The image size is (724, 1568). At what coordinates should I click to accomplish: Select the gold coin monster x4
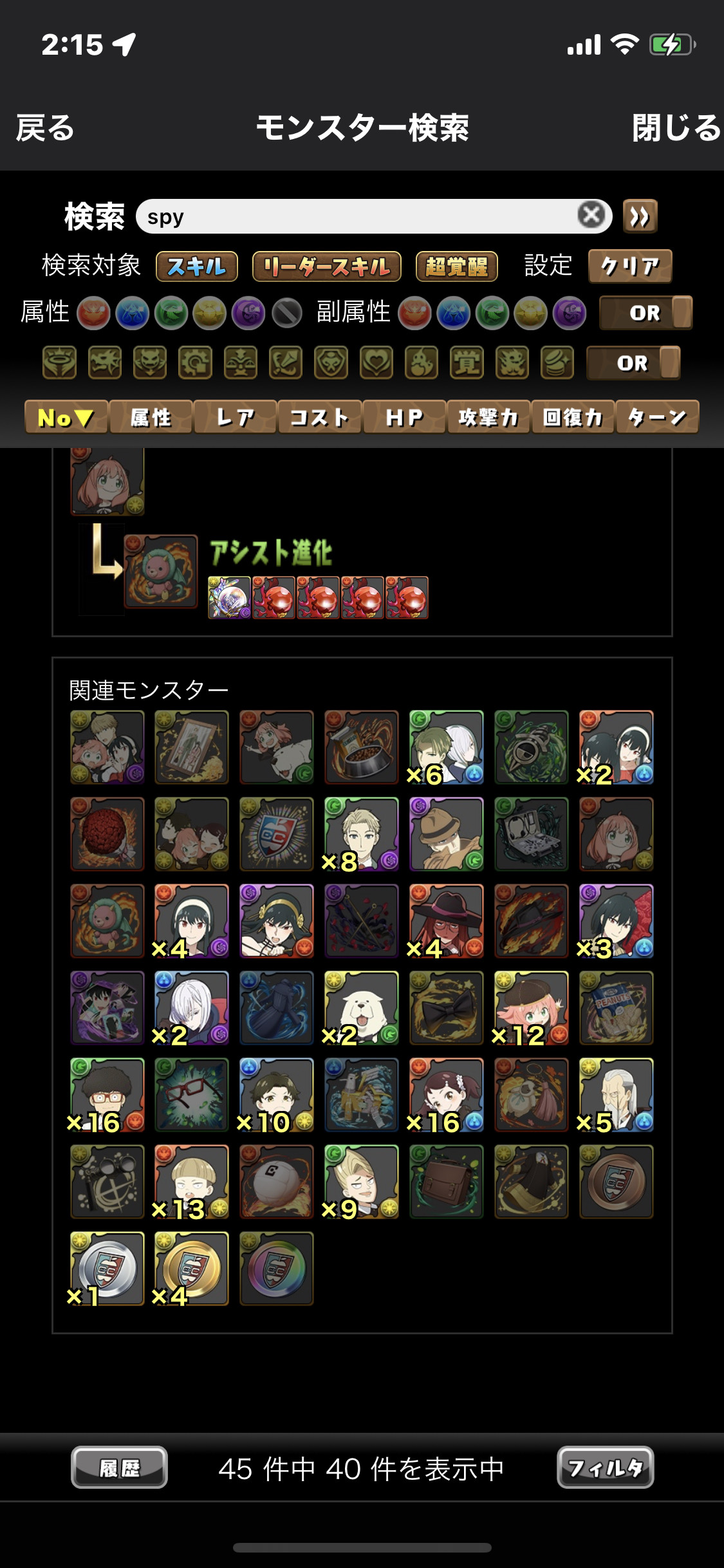point(191,1268)
